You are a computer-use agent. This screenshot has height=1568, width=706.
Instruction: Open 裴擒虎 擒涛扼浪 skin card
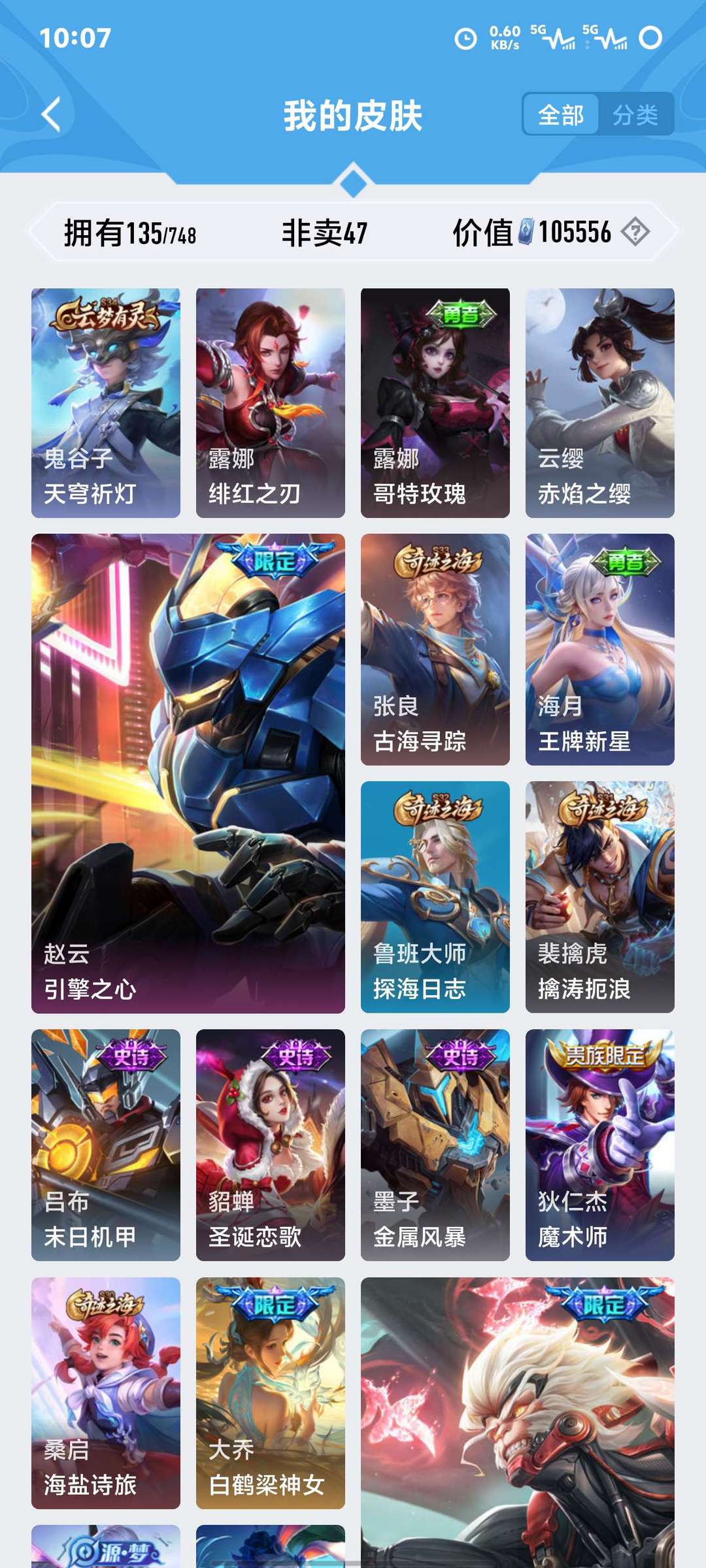(x=599, y=896)
